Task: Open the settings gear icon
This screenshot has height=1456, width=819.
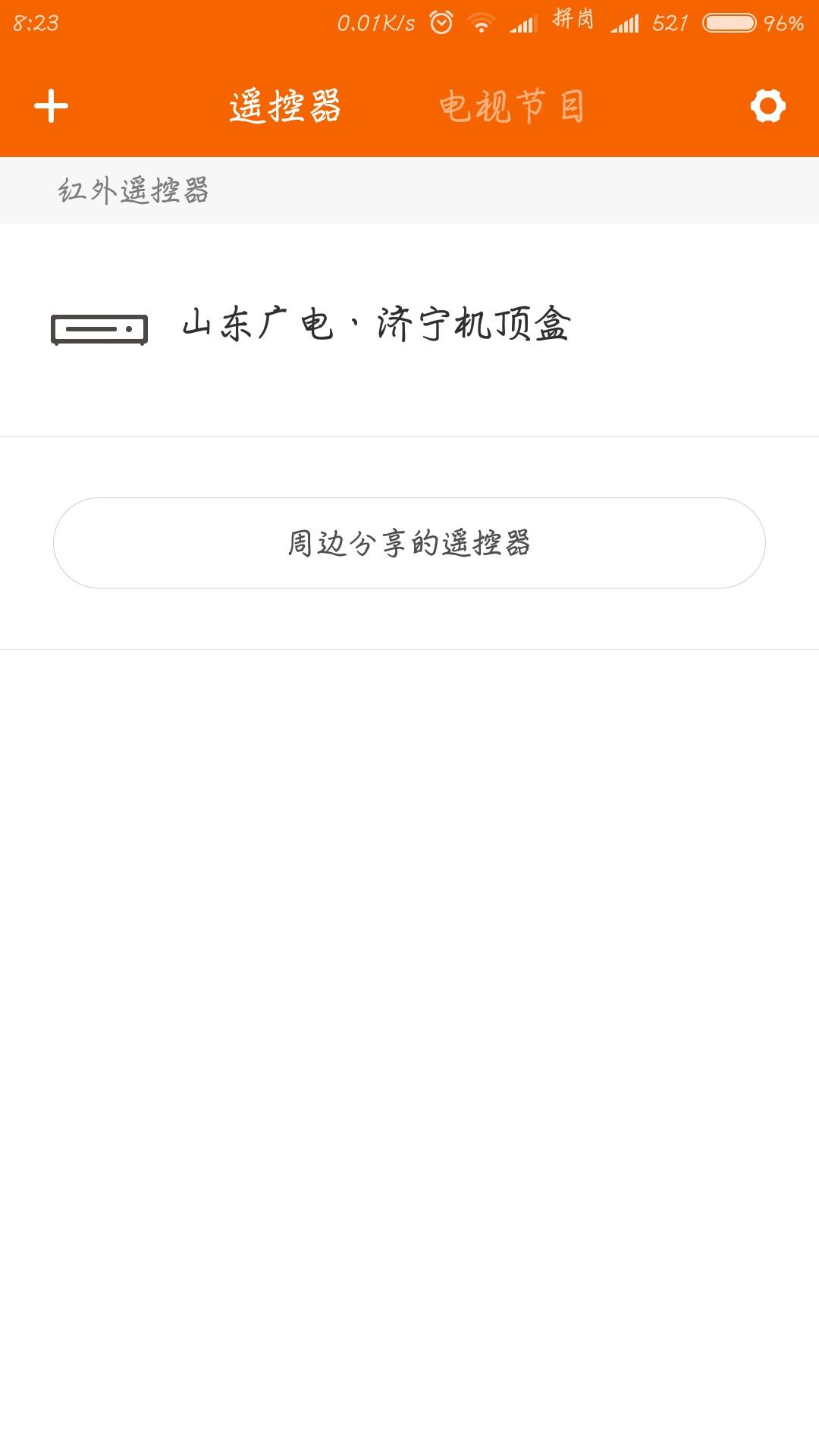Action: [x=768, y=105]
